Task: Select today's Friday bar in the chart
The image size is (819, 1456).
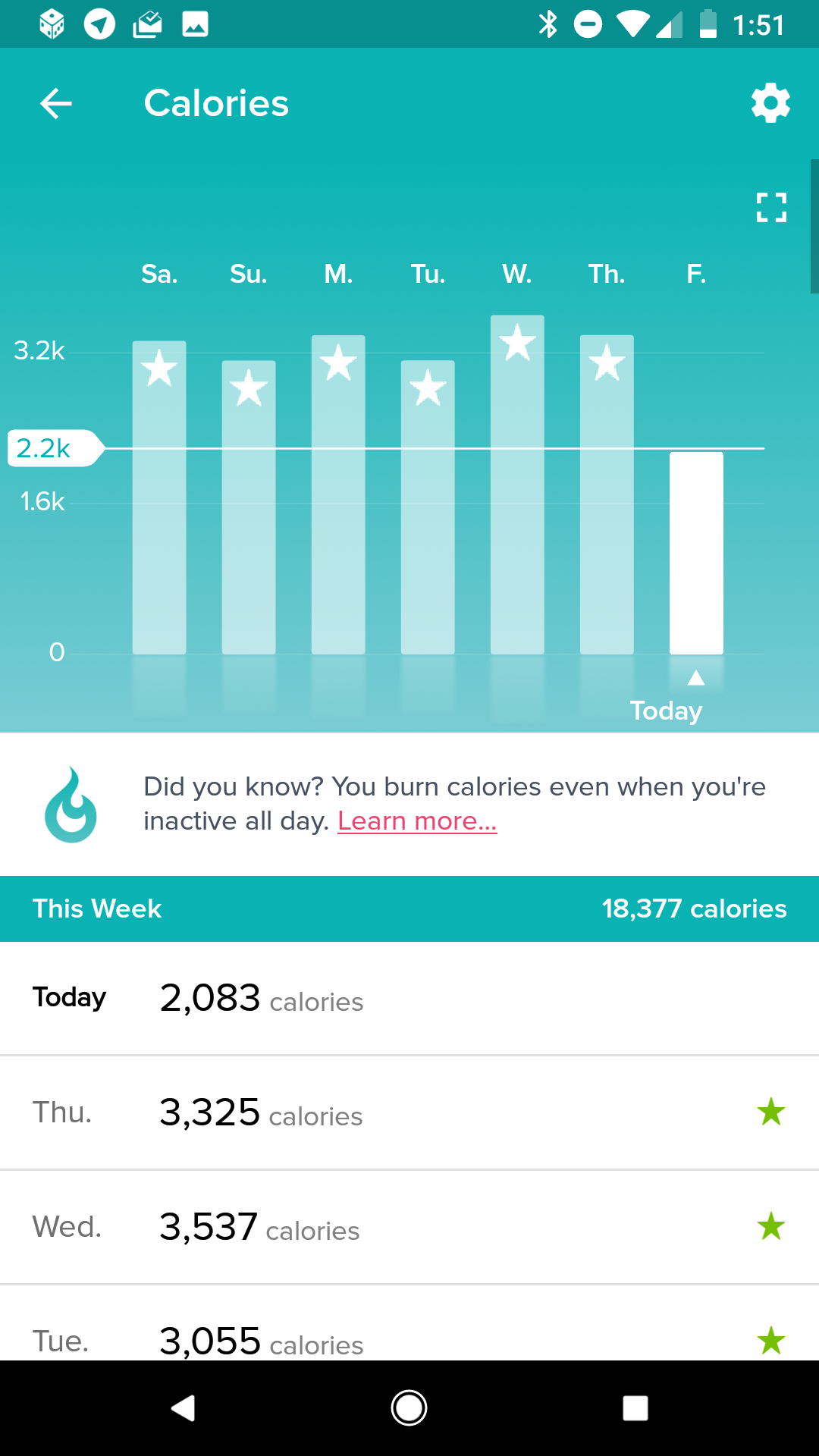Action: [x=696, y=553]
